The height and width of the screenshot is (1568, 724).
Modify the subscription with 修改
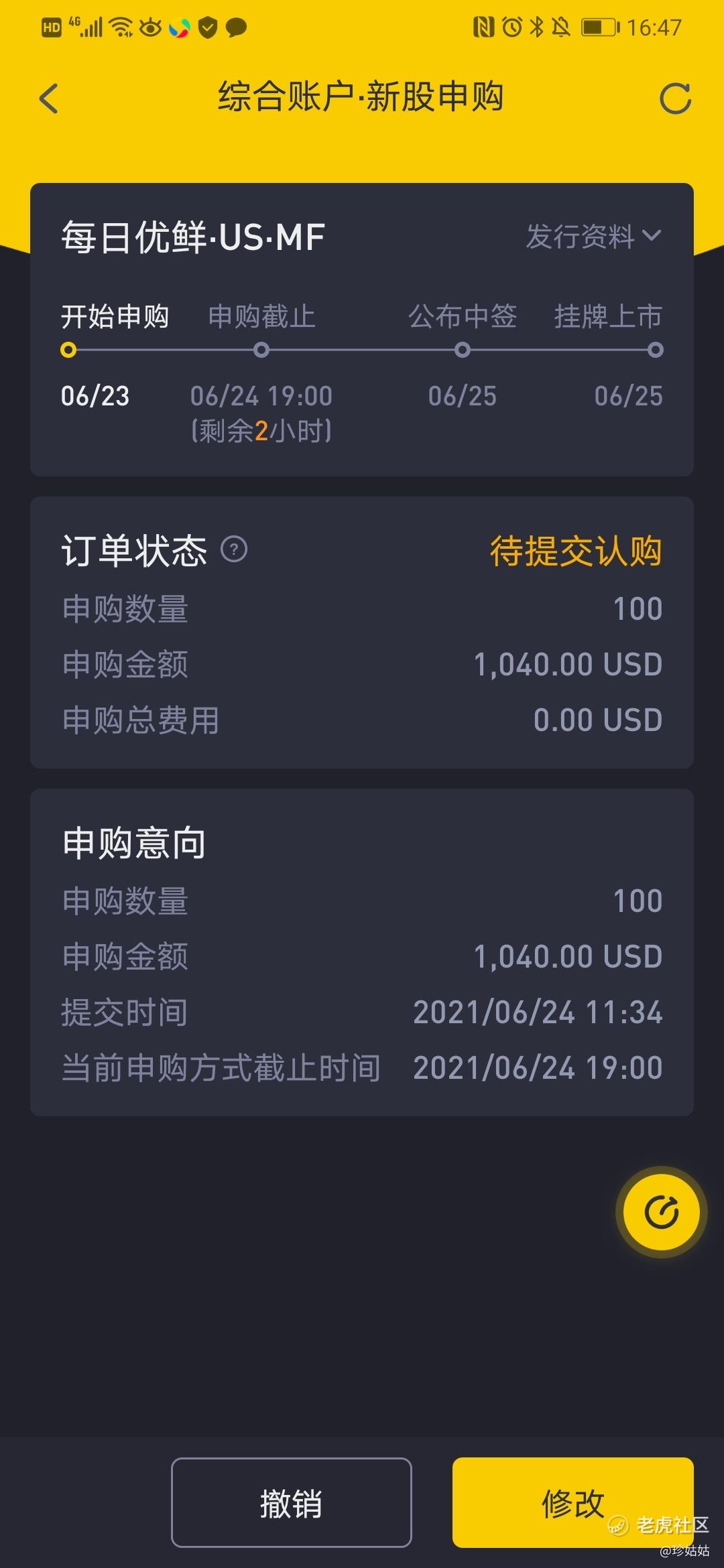(x=572, y=1503)
